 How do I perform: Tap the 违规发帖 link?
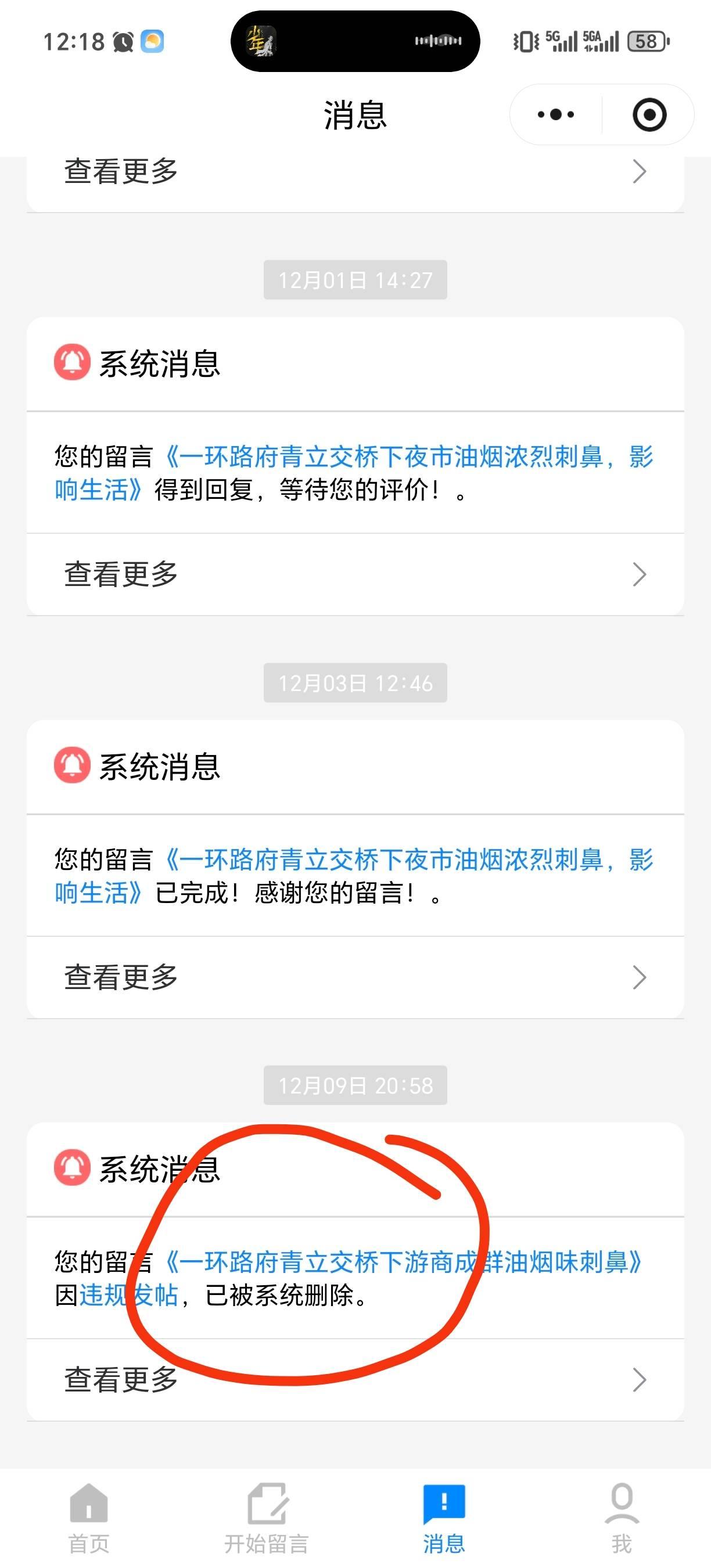(129, 1295)
